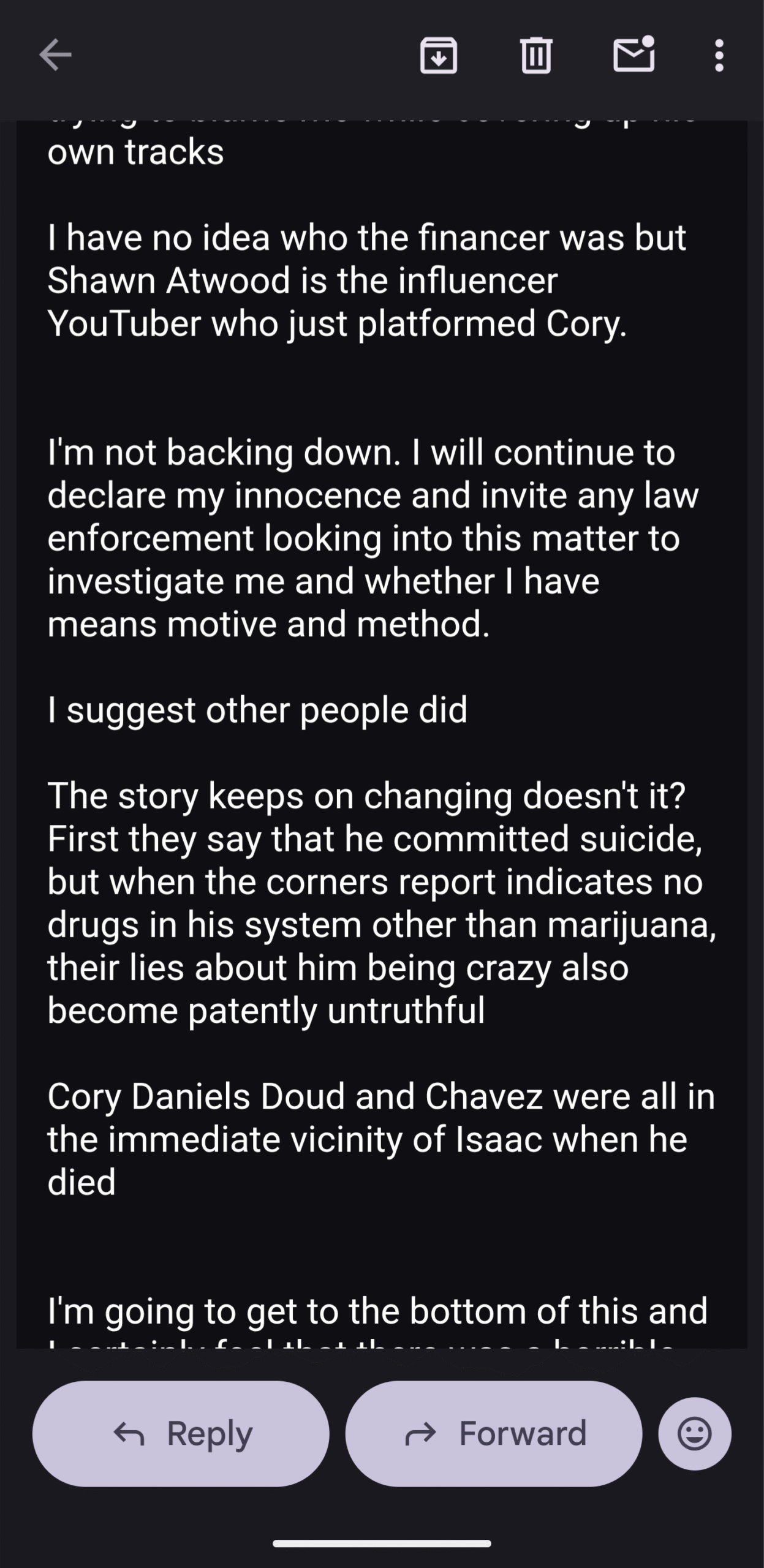764x1568 pixels.
Task: Add an emoji reaction
Action: 694,1433
